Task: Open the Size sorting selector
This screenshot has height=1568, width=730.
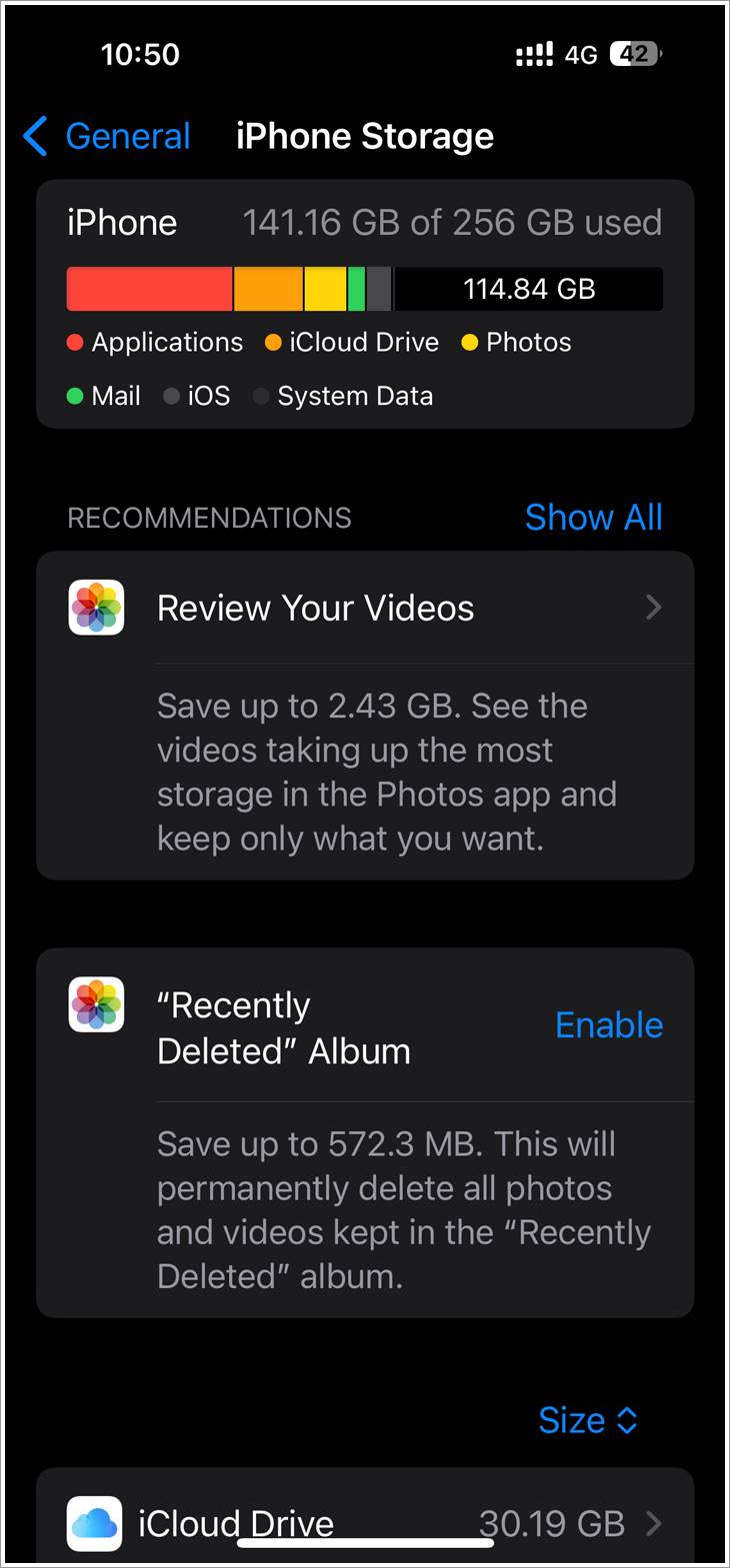Action: [x=588, y=1419]
